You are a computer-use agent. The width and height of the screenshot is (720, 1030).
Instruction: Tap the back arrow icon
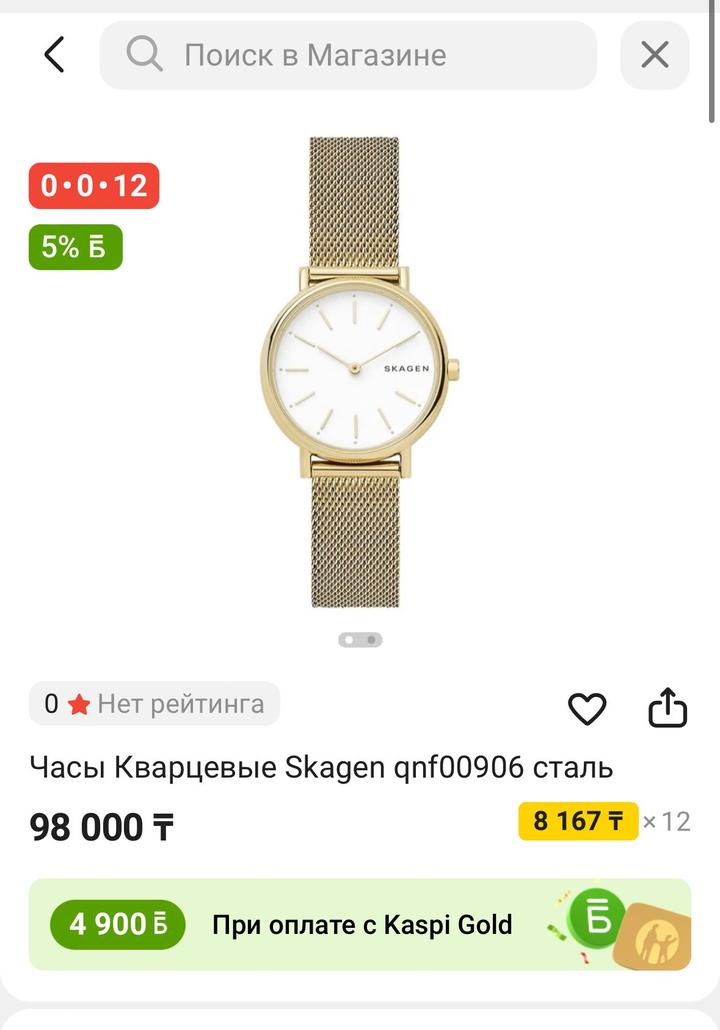(55, 55)
